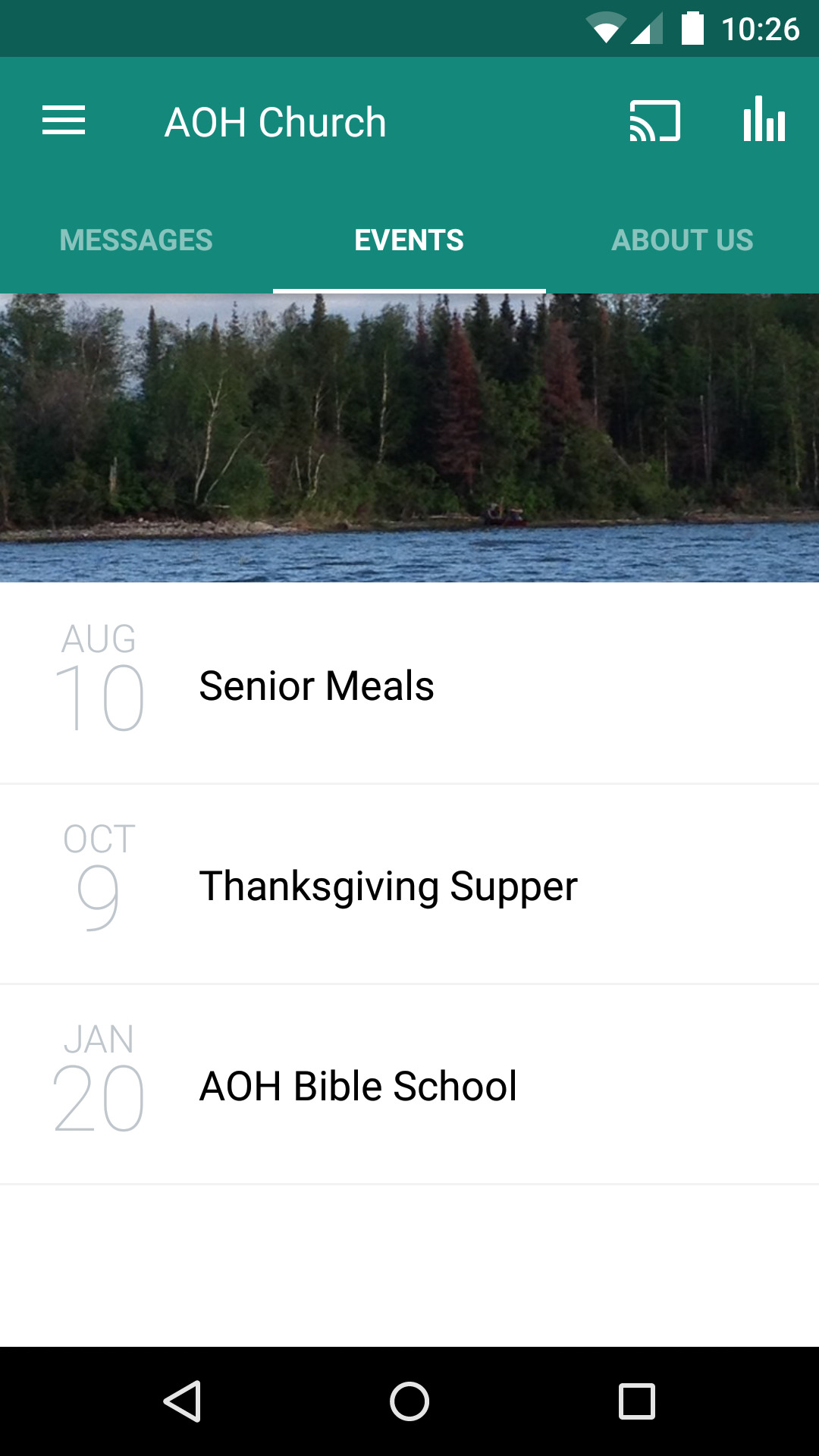Image resolution: width=819 pixels, height=1456 pixels.
Task: Open the statistics bar chart icon
Action: 764,121
